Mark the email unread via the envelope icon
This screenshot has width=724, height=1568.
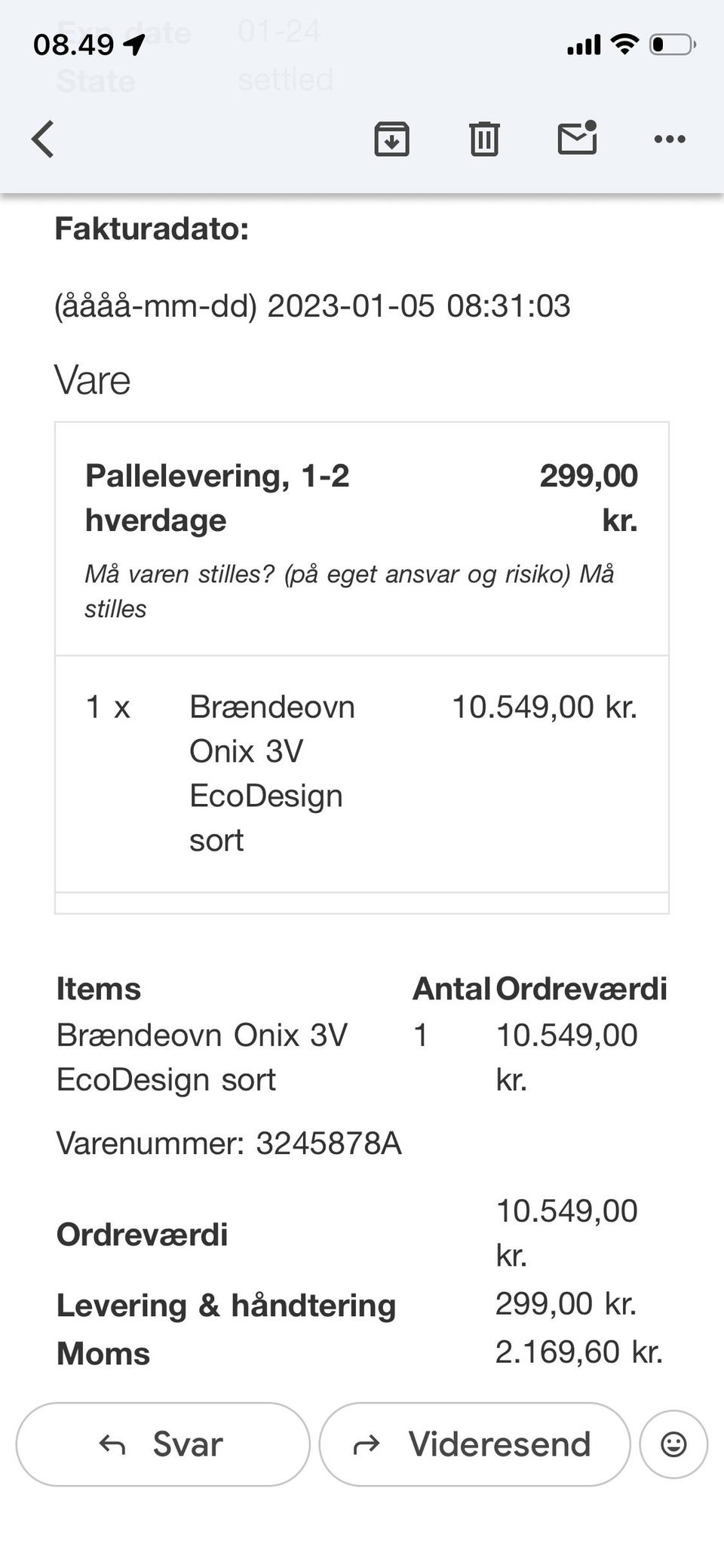578,139
